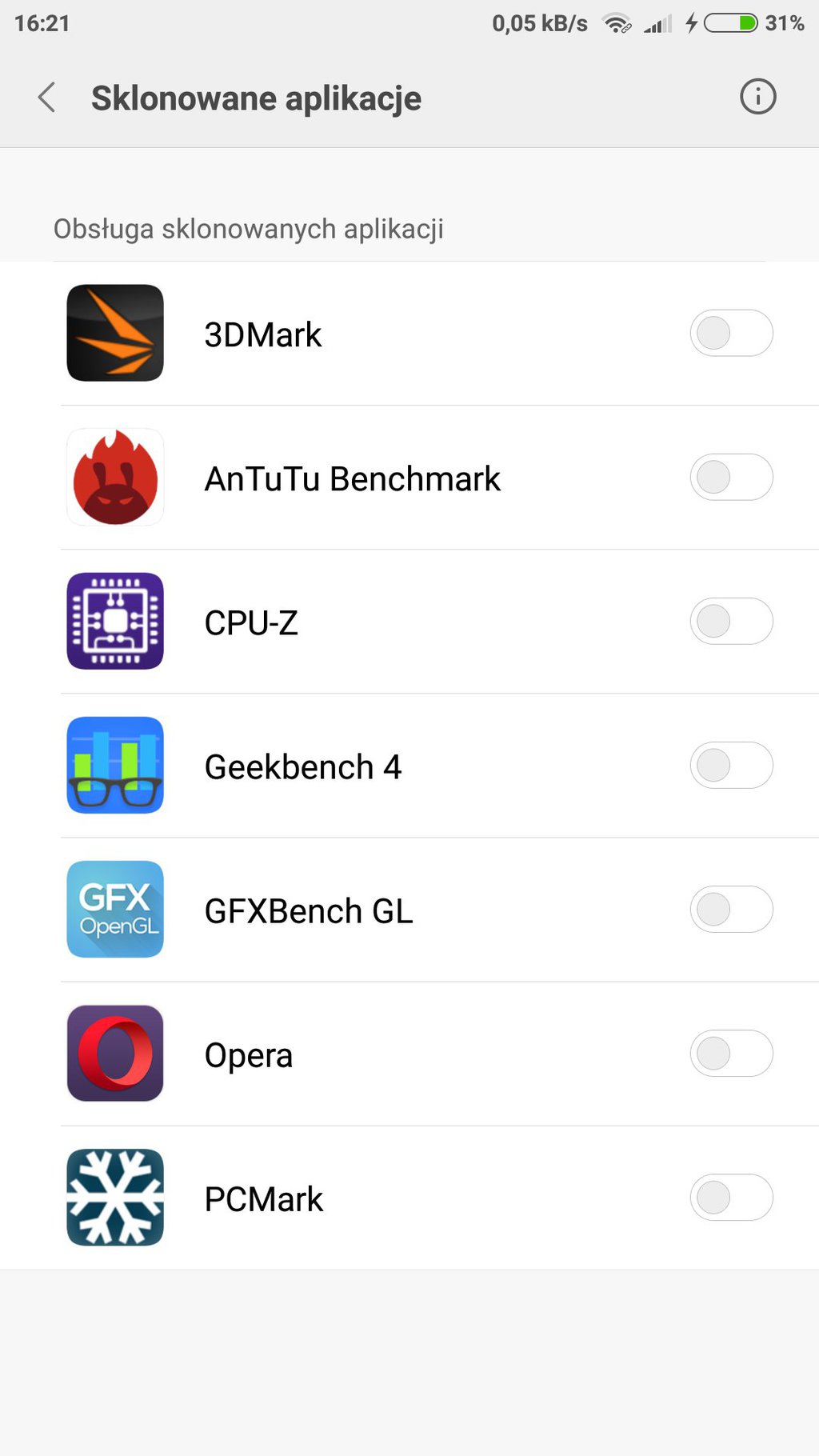Image resolution: width=819 pixels, height=1456 pixels.
Task: Go back from Sklonowane aplikacje
Action: coord(46,98)
